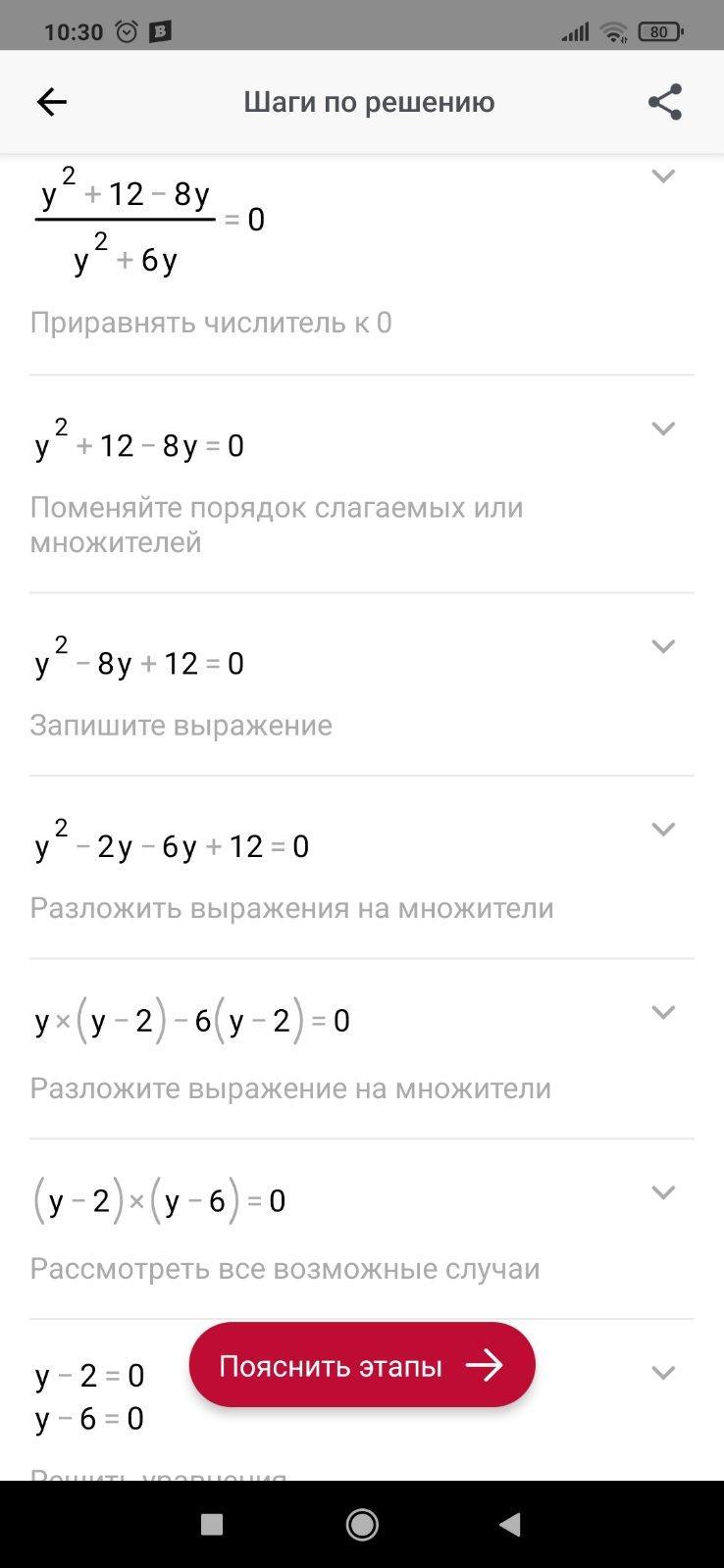This screenshot has height=1568, width=724.
Task: Tap the system home button
Action: (x=362, y=1524)
